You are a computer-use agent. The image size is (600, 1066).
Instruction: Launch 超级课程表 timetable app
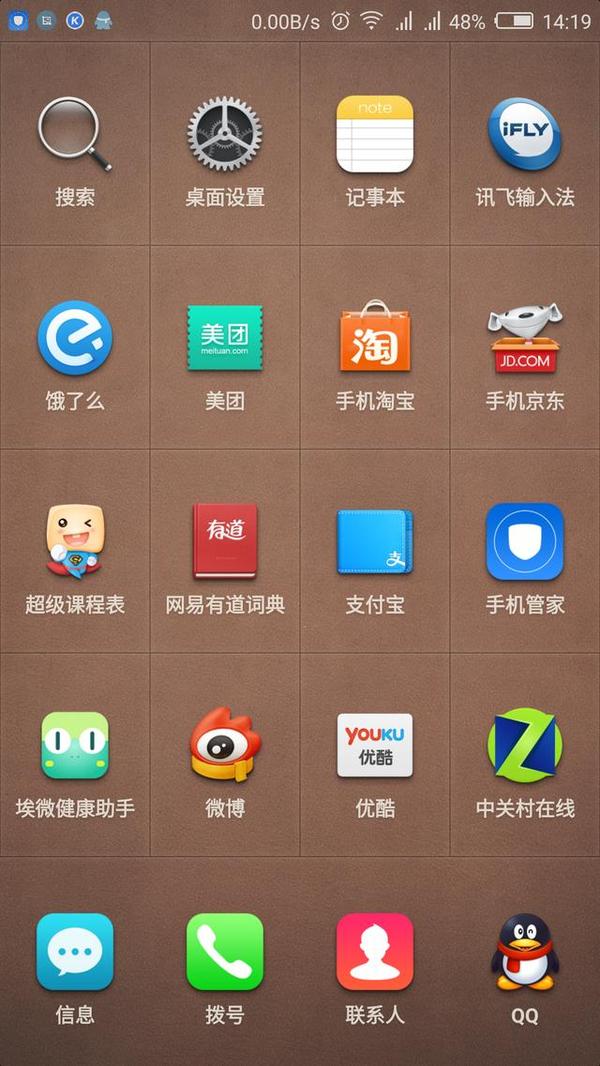pos(75,542)
